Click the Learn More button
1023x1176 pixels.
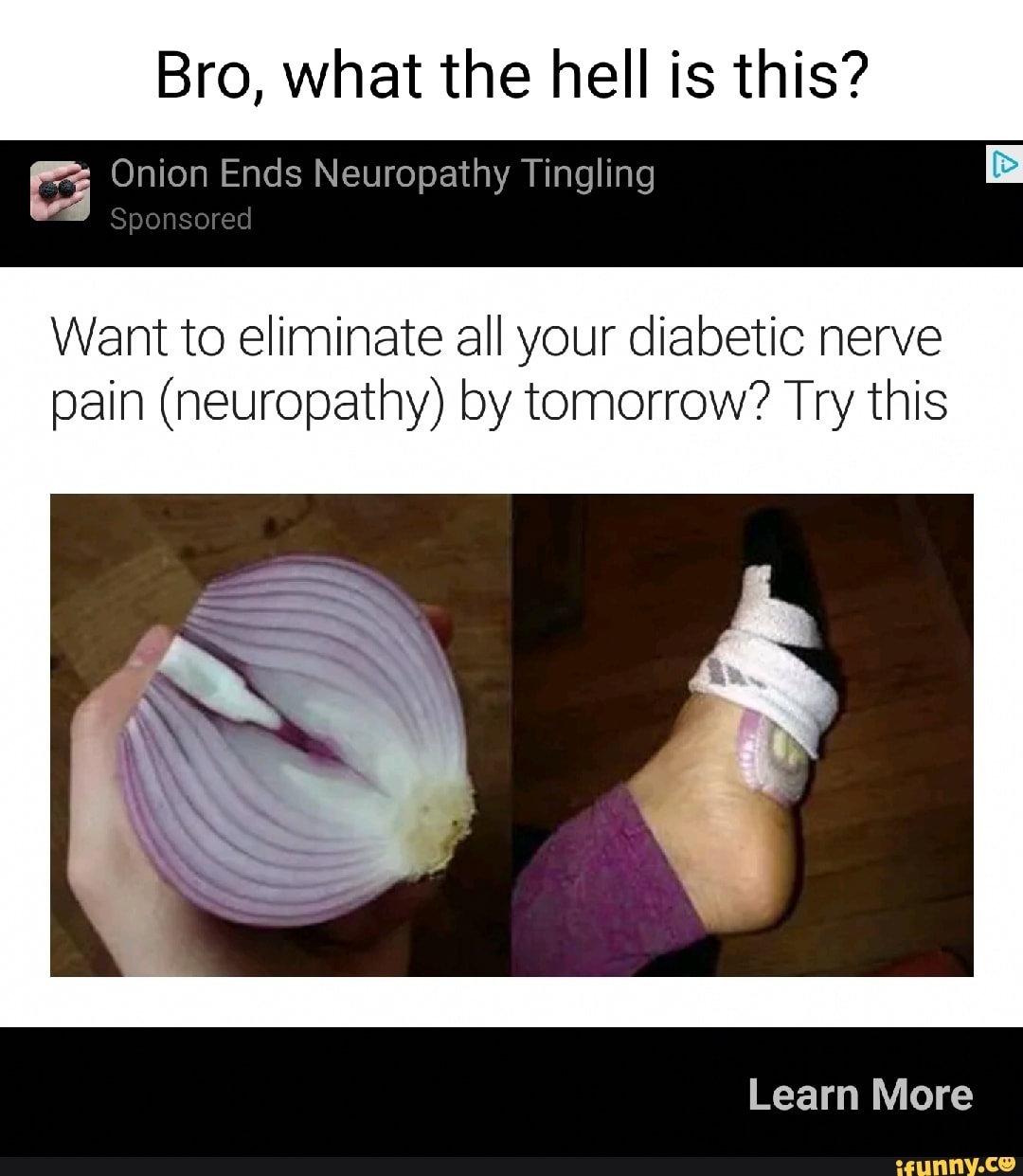(x=858, y=1095)
